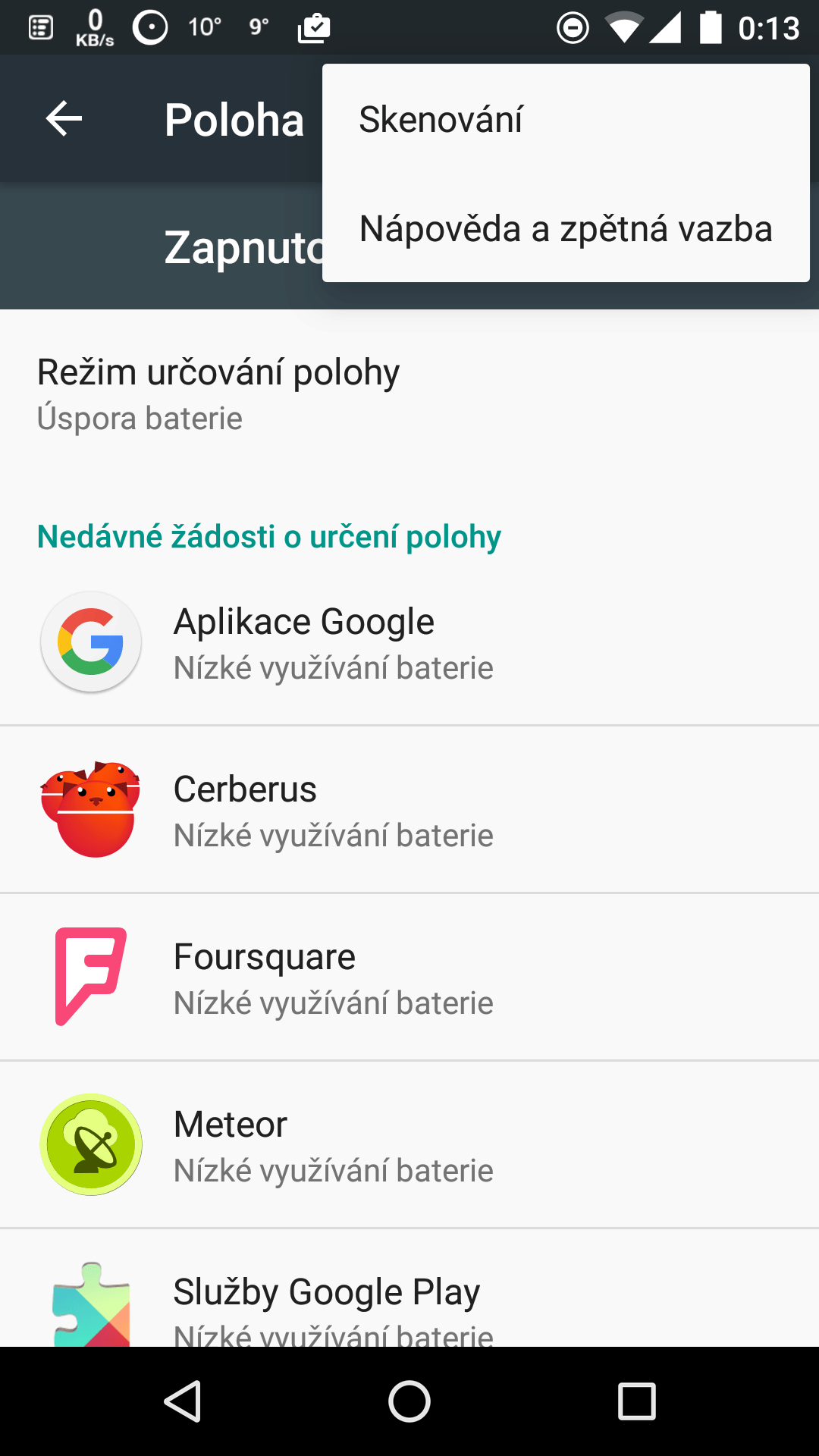Select Skenování from the overflow menu

click(566, 119)
